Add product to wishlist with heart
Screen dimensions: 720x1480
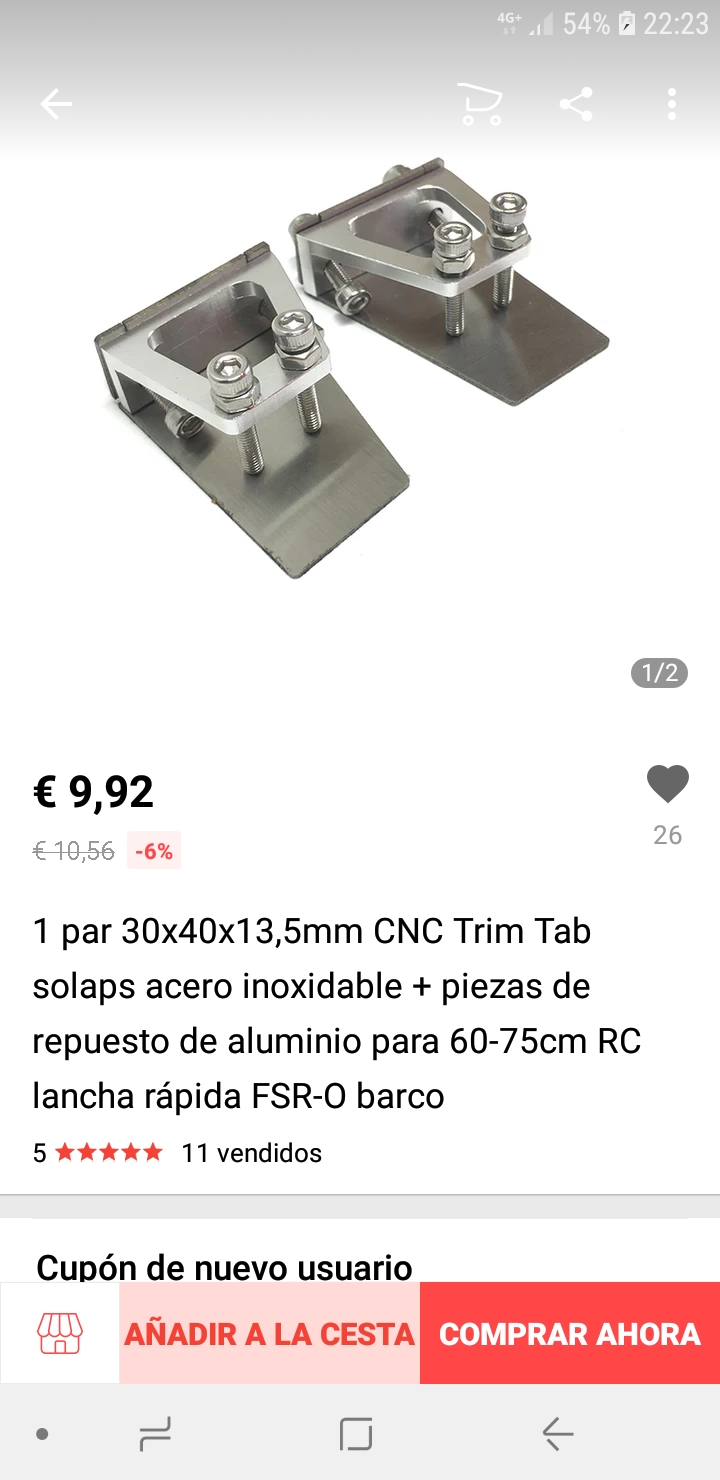[667, 785]
